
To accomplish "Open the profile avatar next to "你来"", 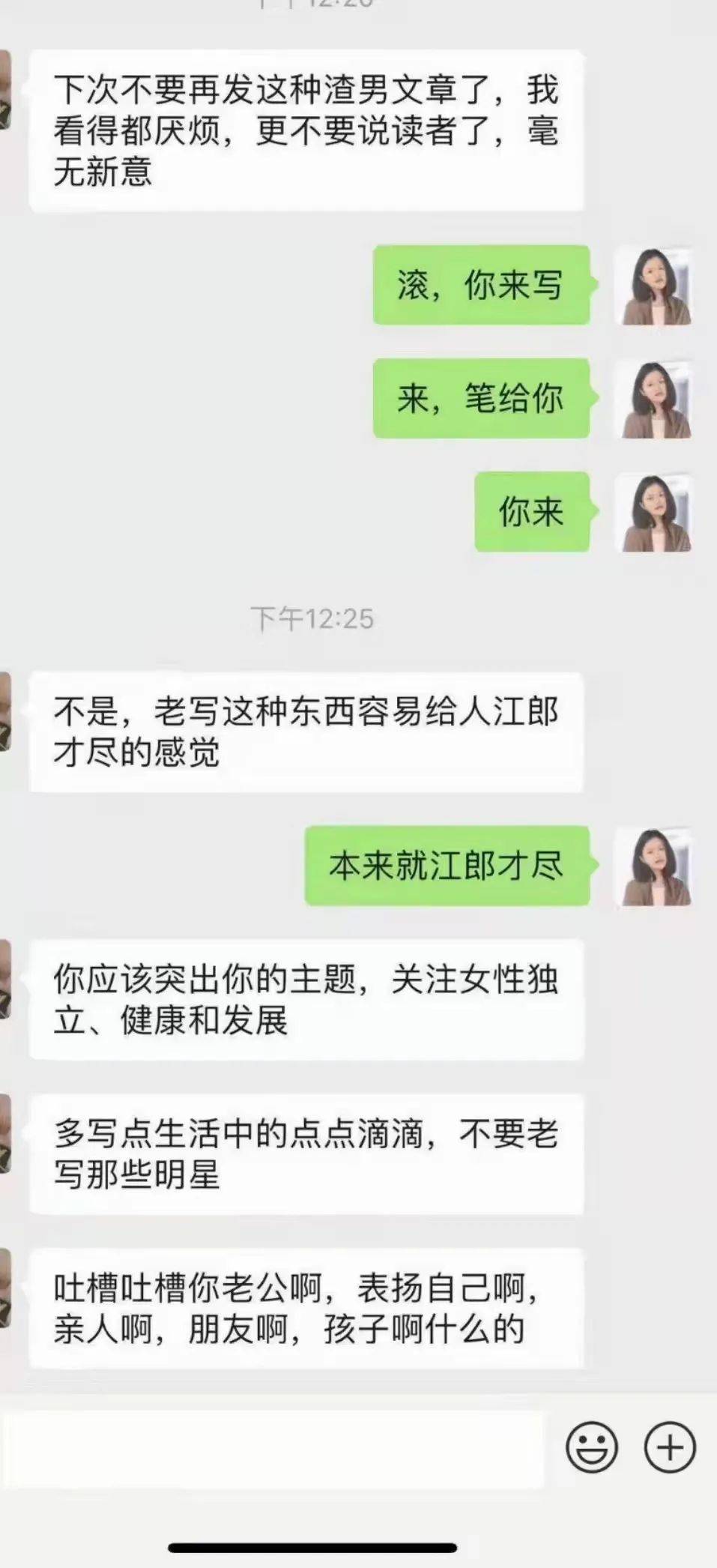I will (653, 513).
